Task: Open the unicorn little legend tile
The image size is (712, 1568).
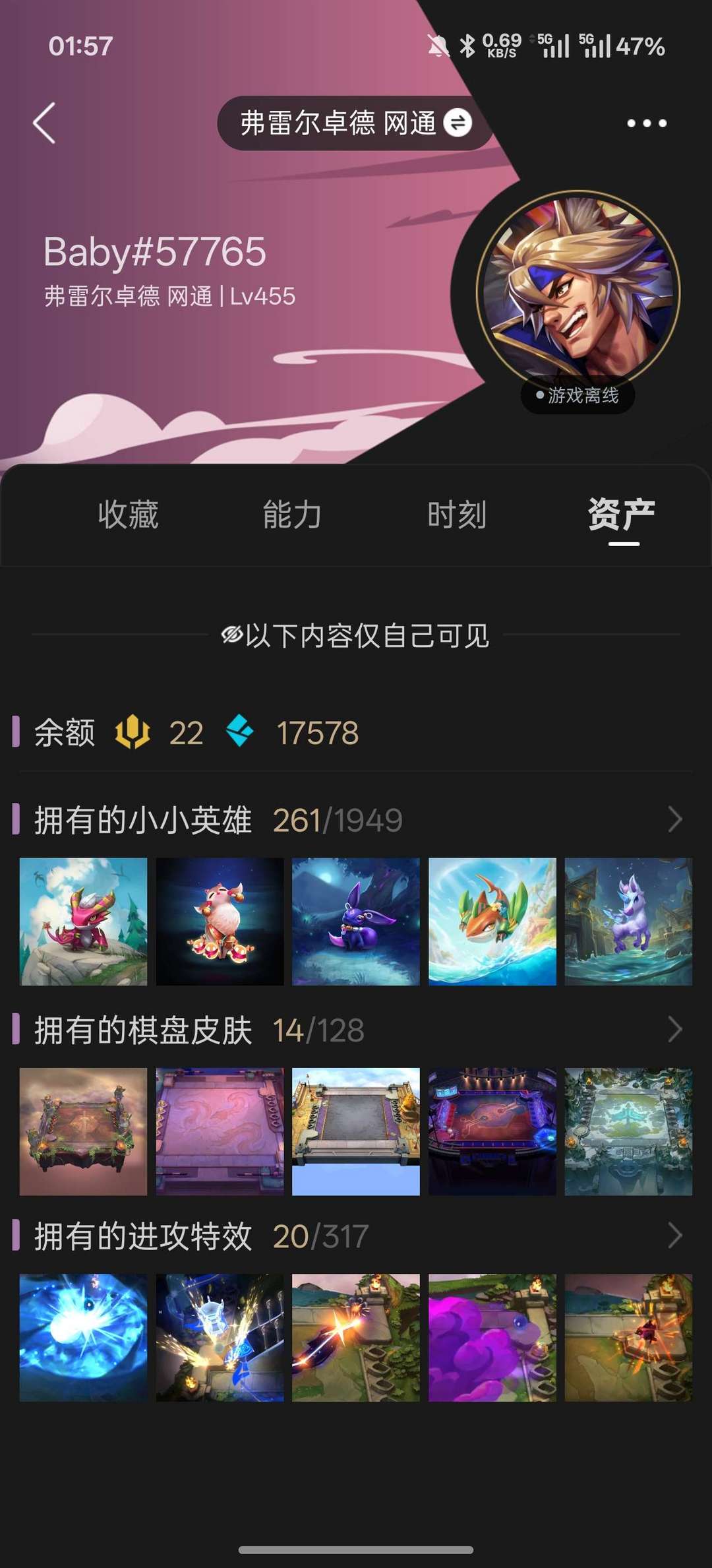Action: (x=628, y=922)
